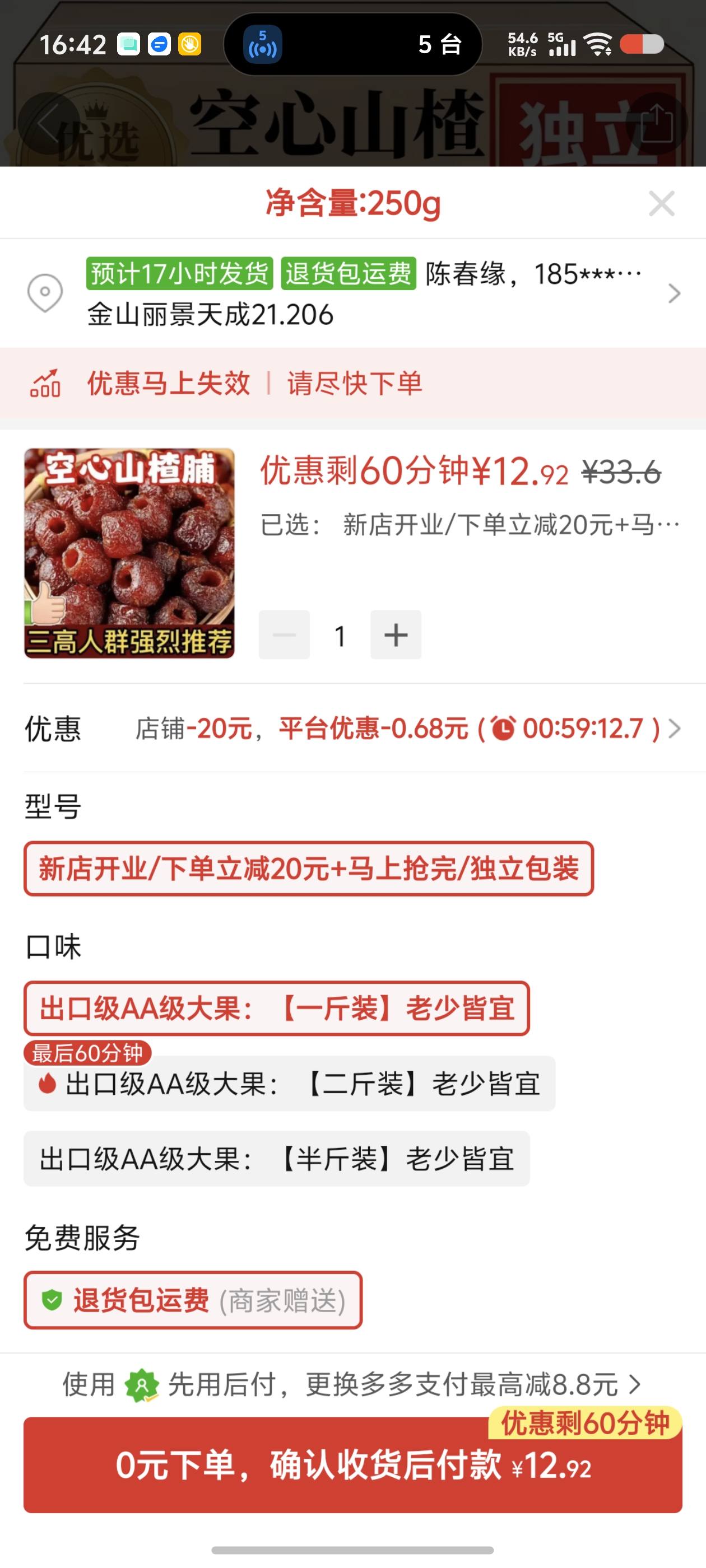Increase quantity with the plus button
Image resolution: width=706 pixels, height=1568 pixels.
[x=396, y=635]
